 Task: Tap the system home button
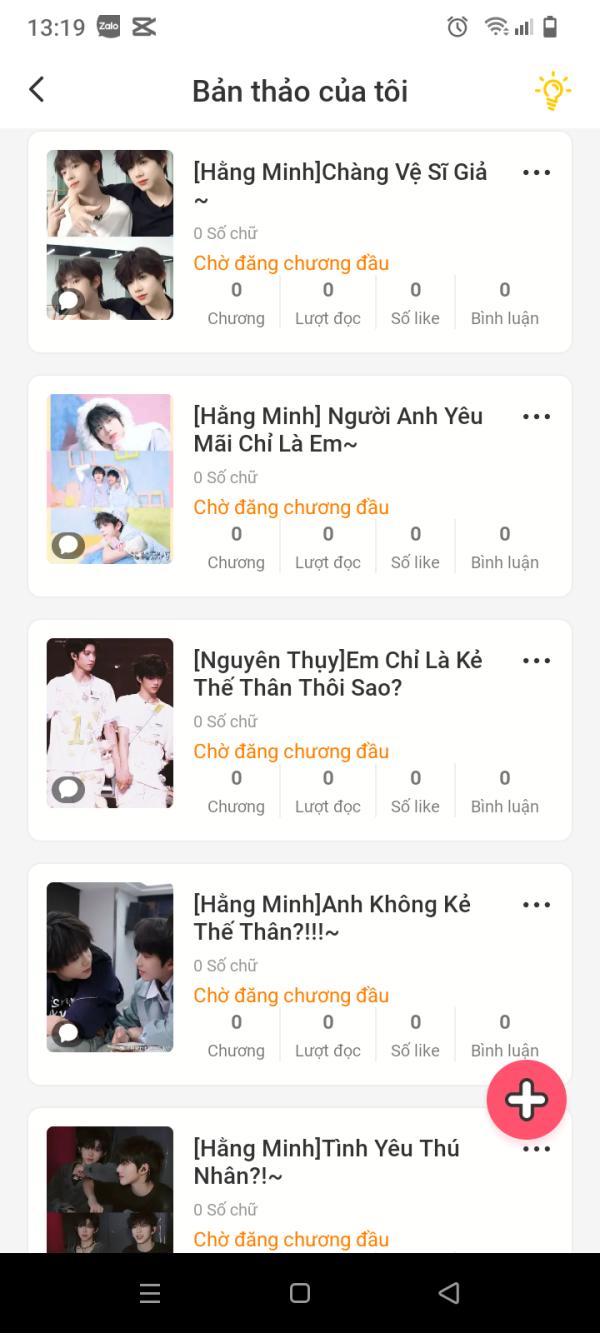click(300, 1293)
